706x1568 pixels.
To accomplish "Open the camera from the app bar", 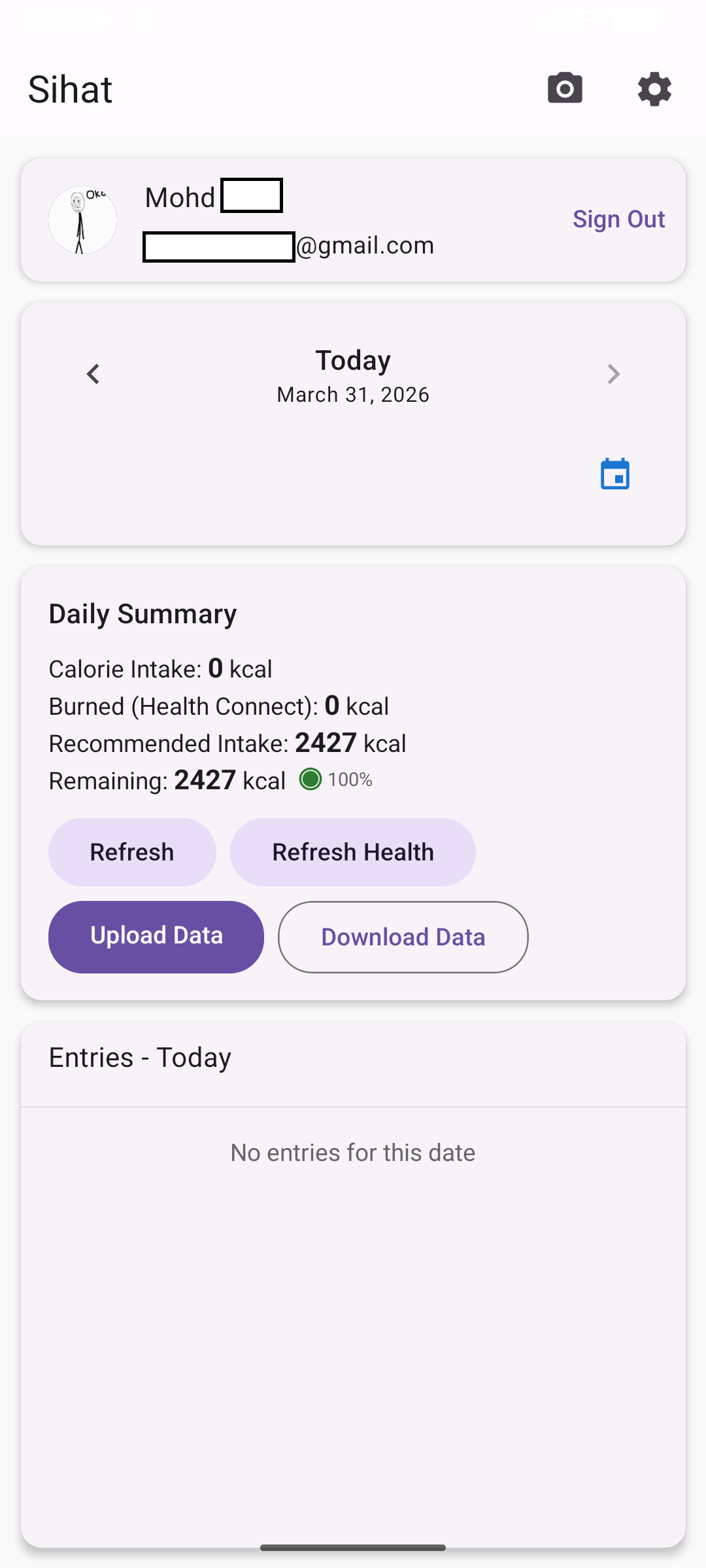I will [565, 89].
